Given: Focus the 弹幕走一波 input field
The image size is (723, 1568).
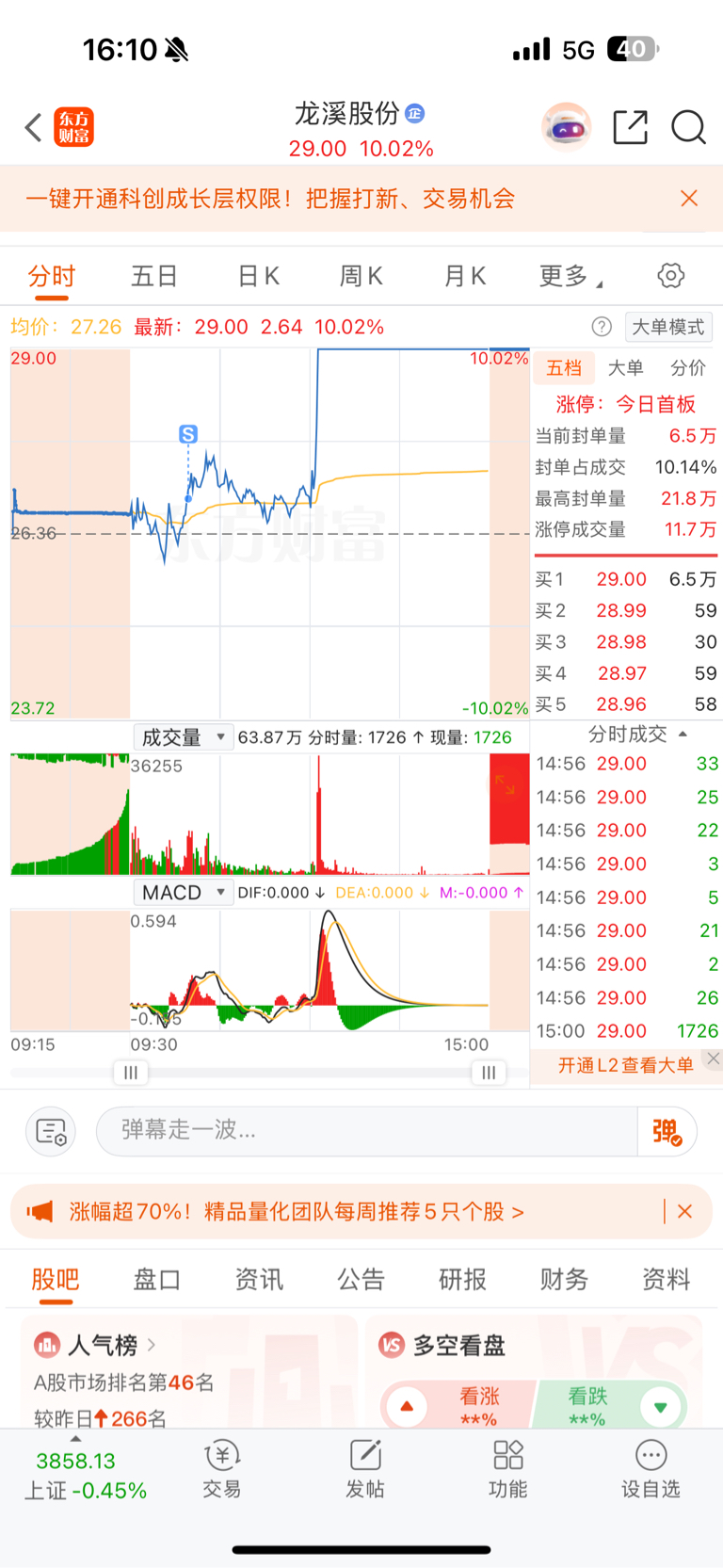Looking at the screenshot, I should coord(367,1130).
